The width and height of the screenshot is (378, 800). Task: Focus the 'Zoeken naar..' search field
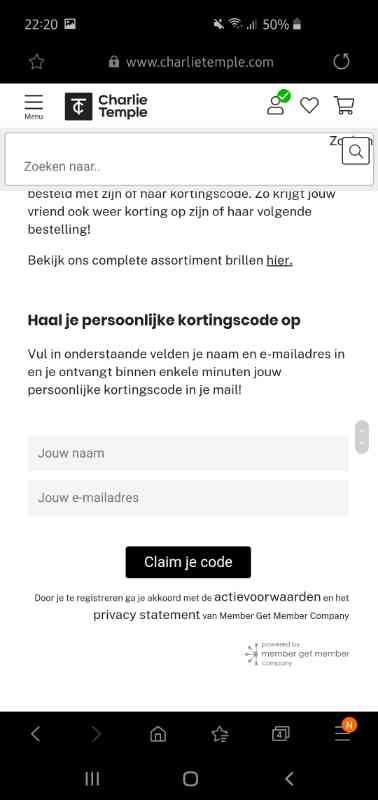point(173,166)
